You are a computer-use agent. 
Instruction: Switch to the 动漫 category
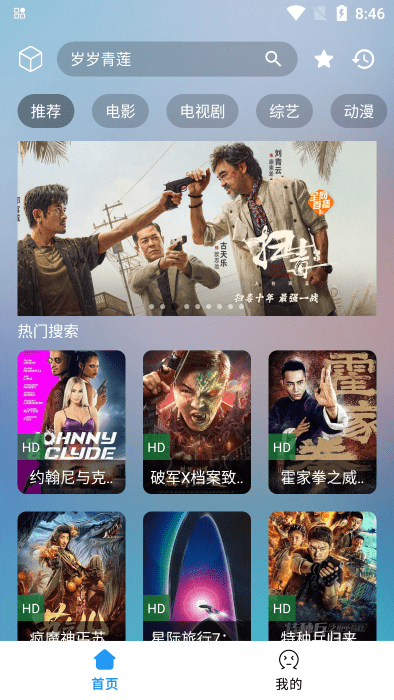(359, 111)
